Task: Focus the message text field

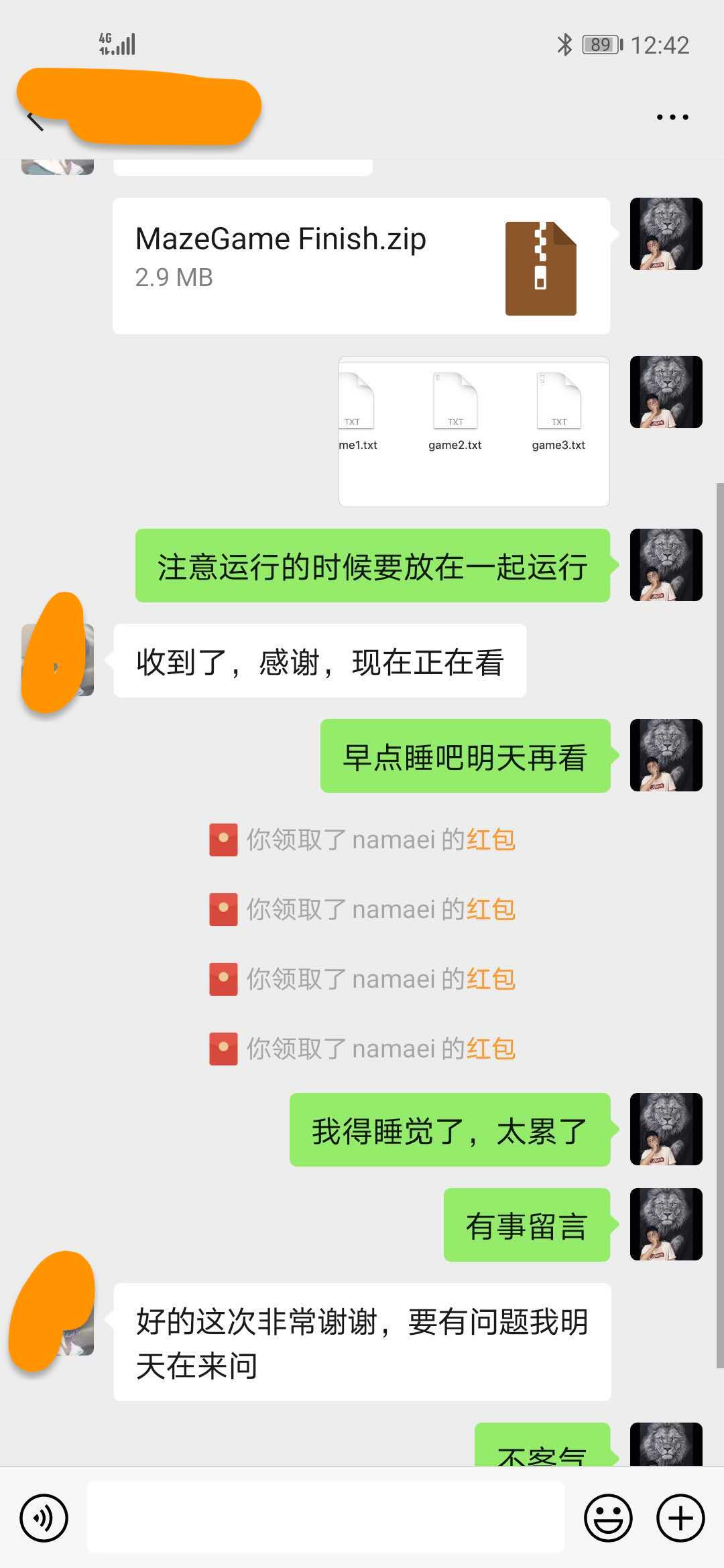Action: [x=326, y=1518]
